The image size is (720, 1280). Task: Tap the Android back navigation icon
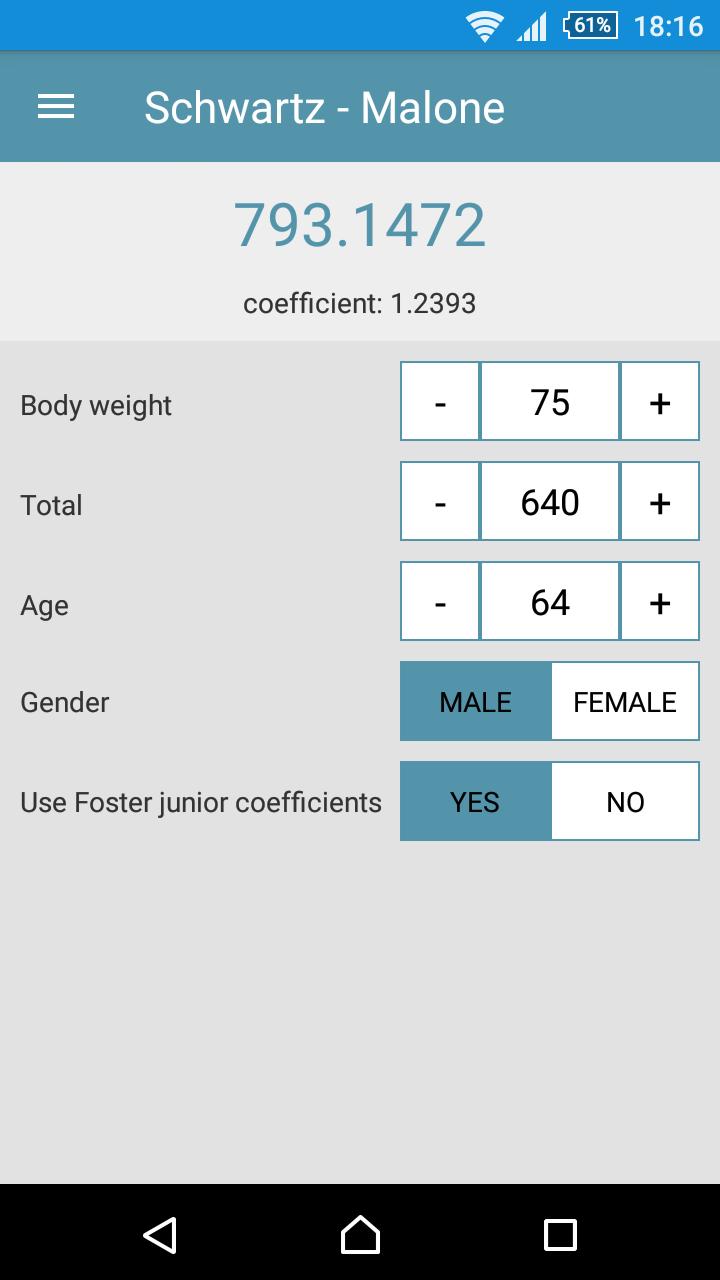click(160, 1235)
